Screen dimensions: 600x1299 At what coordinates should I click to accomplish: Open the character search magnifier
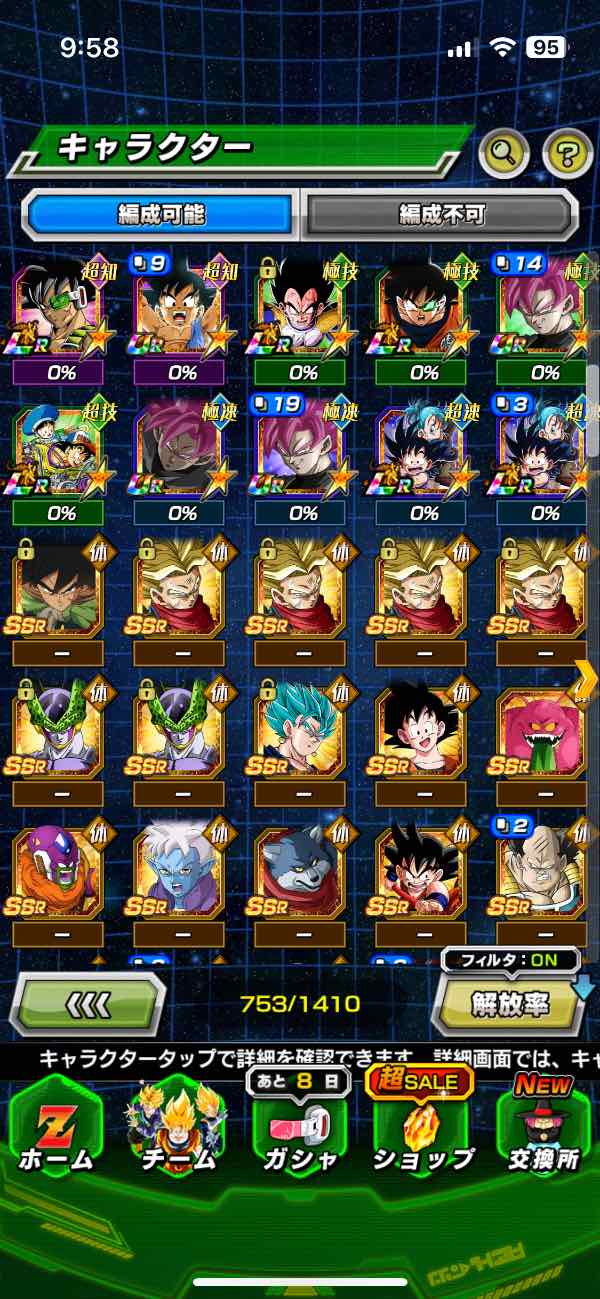(504, 152)
